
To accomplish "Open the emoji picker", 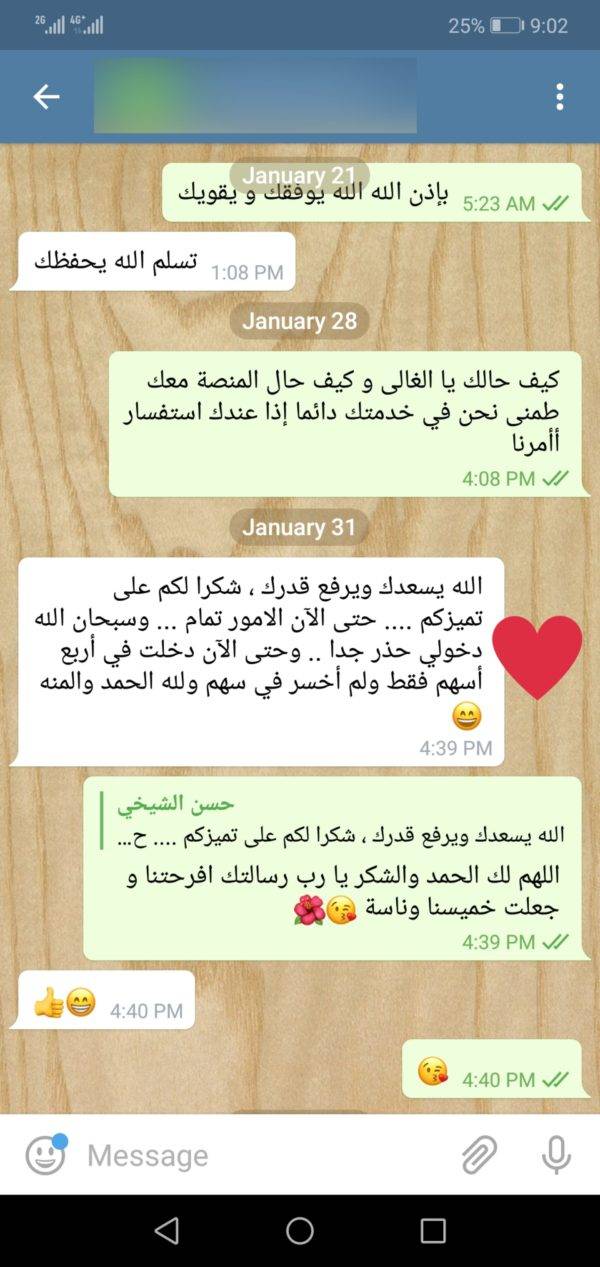I will tap(46, 1155).
